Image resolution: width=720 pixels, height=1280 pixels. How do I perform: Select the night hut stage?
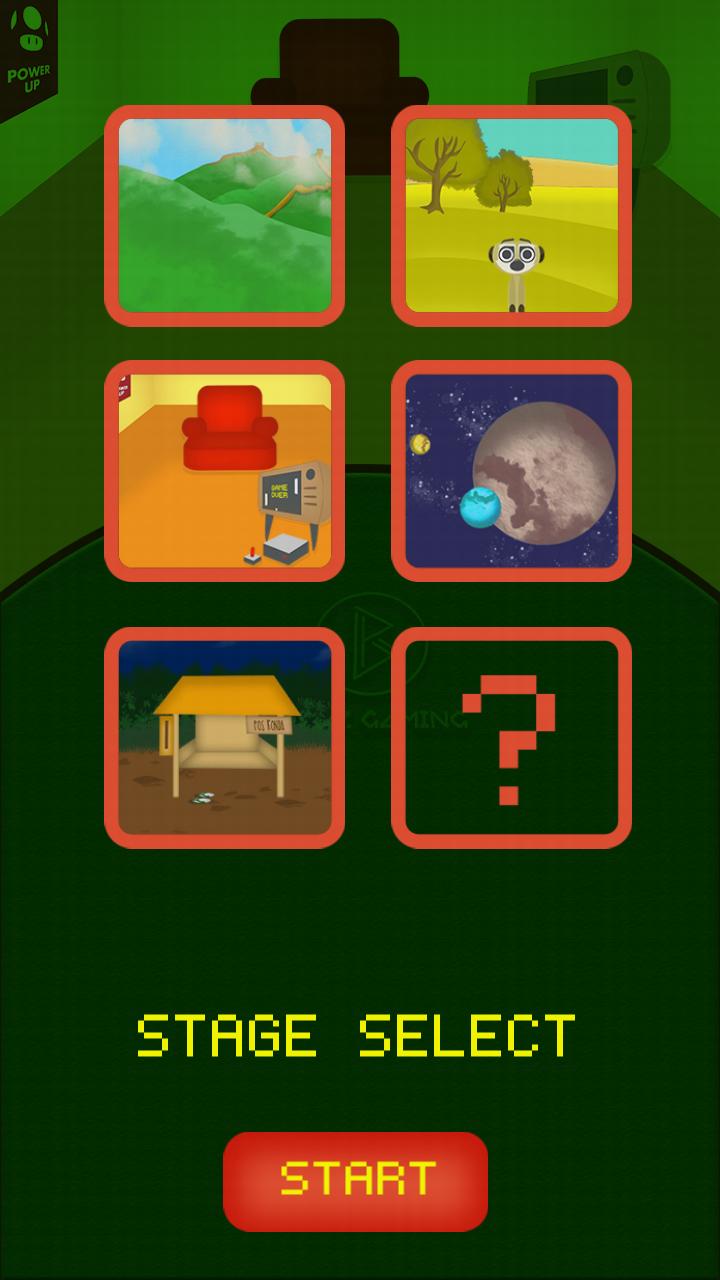point(224,737)
